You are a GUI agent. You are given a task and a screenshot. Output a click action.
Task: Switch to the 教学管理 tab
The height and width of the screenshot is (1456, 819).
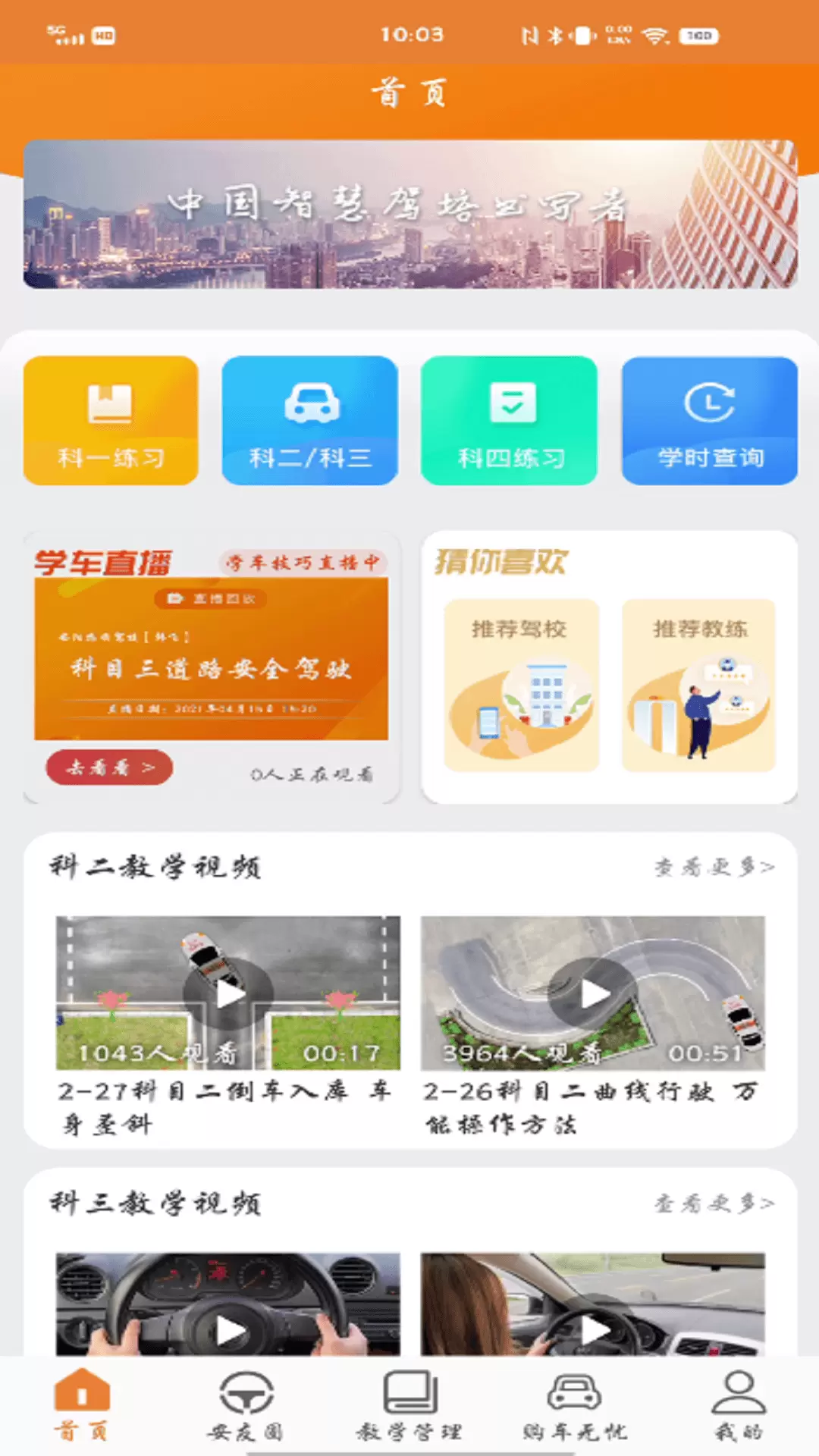pyautogui.click(x=409, y=1407)
